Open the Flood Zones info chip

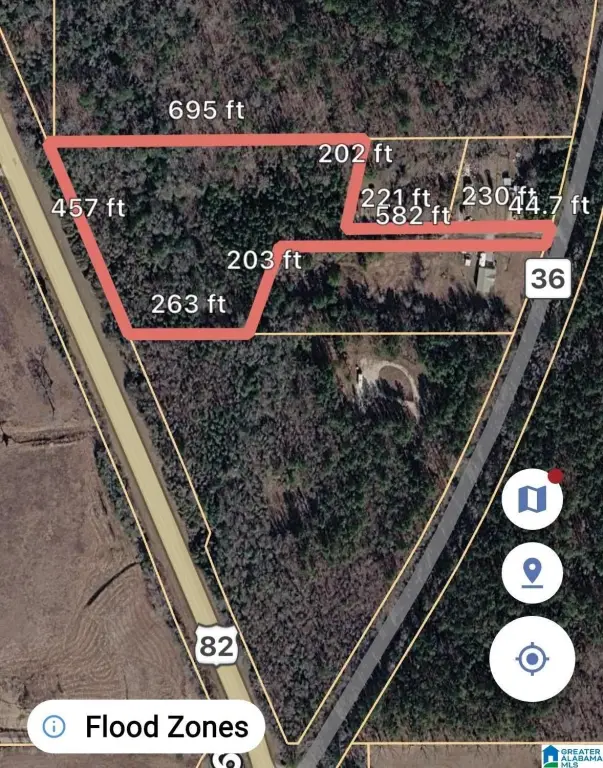point(145,726)
